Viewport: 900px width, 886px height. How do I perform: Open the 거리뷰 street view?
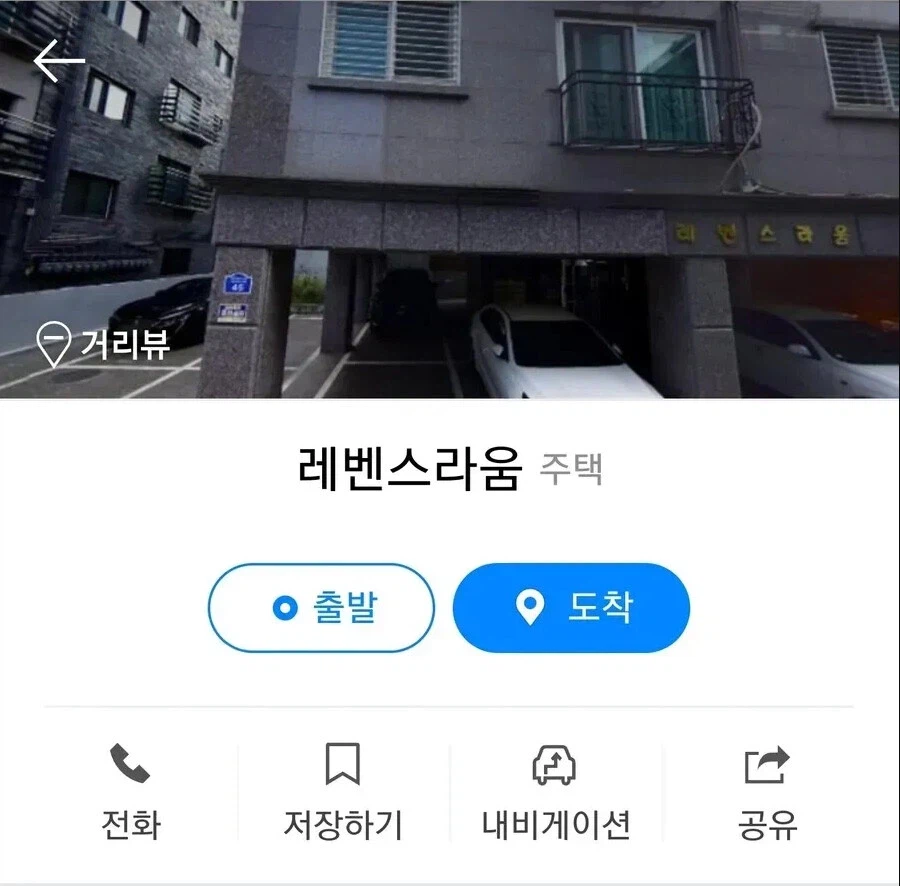[x=104, y=345]
